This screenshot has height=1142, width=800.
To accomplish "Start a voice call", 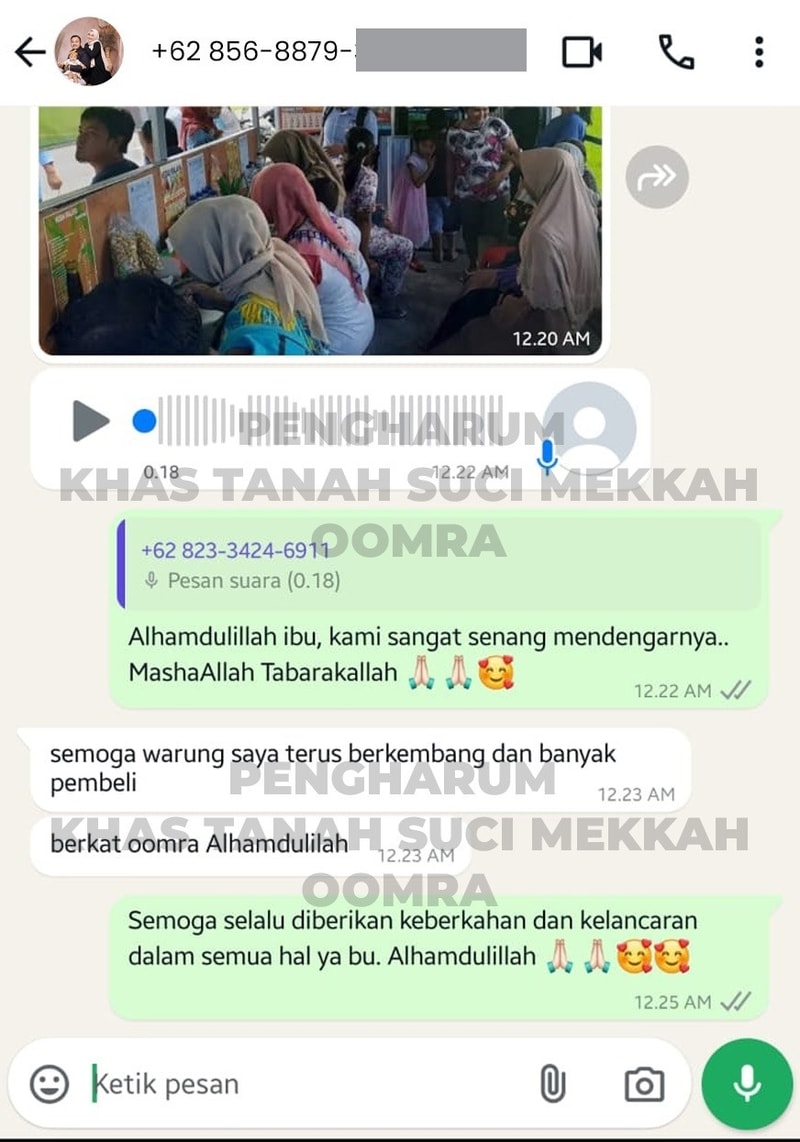I will (x=676, y=52).
